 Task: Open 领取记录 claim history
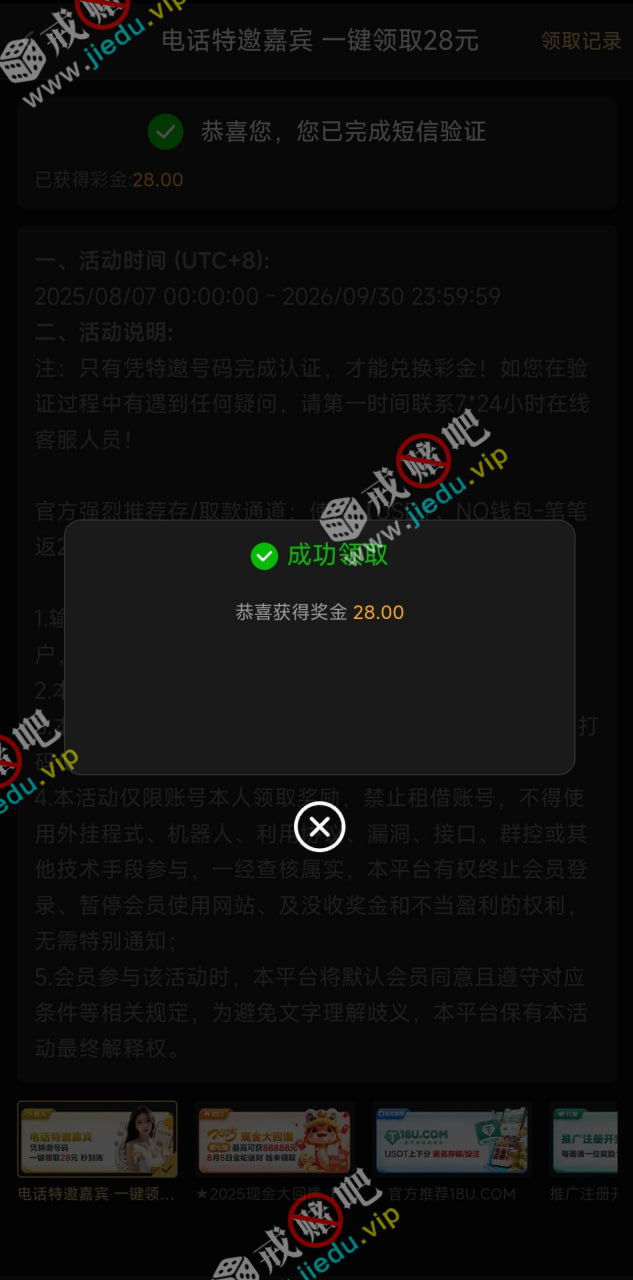pos(581,41)
